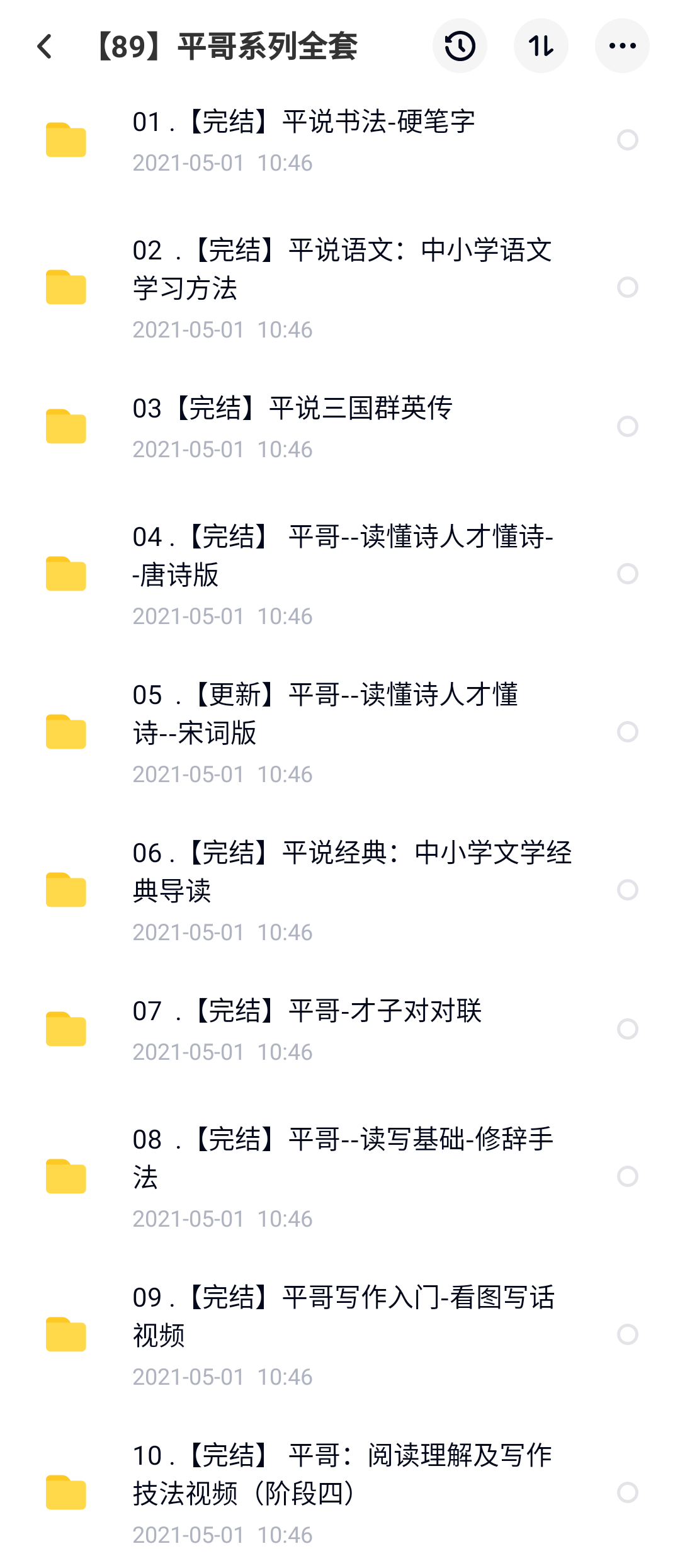Check the selector for 07 平哥-才子对对联

(628, 1029)
